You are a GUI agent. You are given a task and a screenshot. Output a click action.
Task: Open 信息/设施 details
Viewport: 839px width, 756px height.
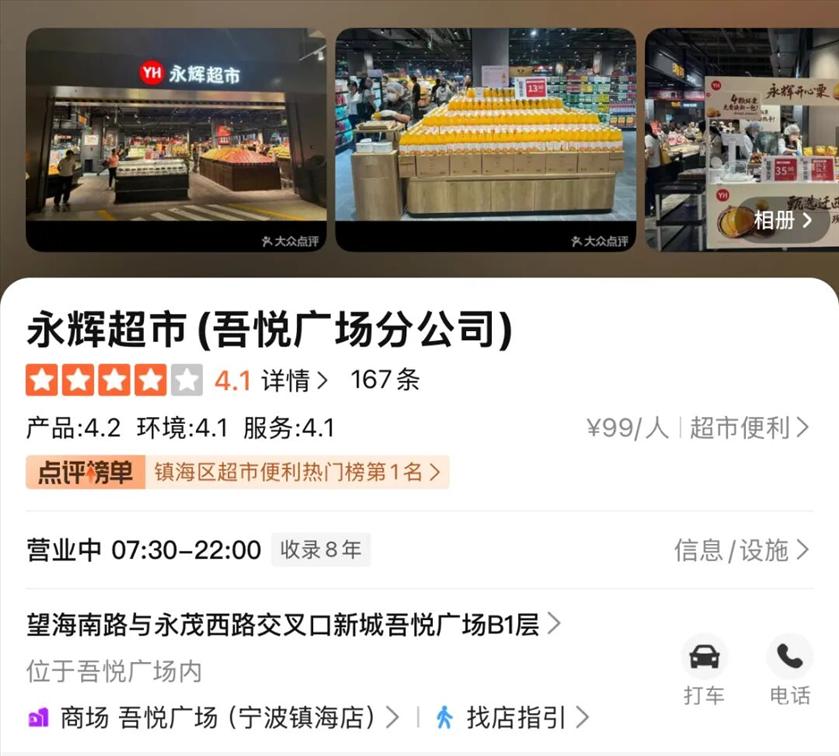point(741,550)
